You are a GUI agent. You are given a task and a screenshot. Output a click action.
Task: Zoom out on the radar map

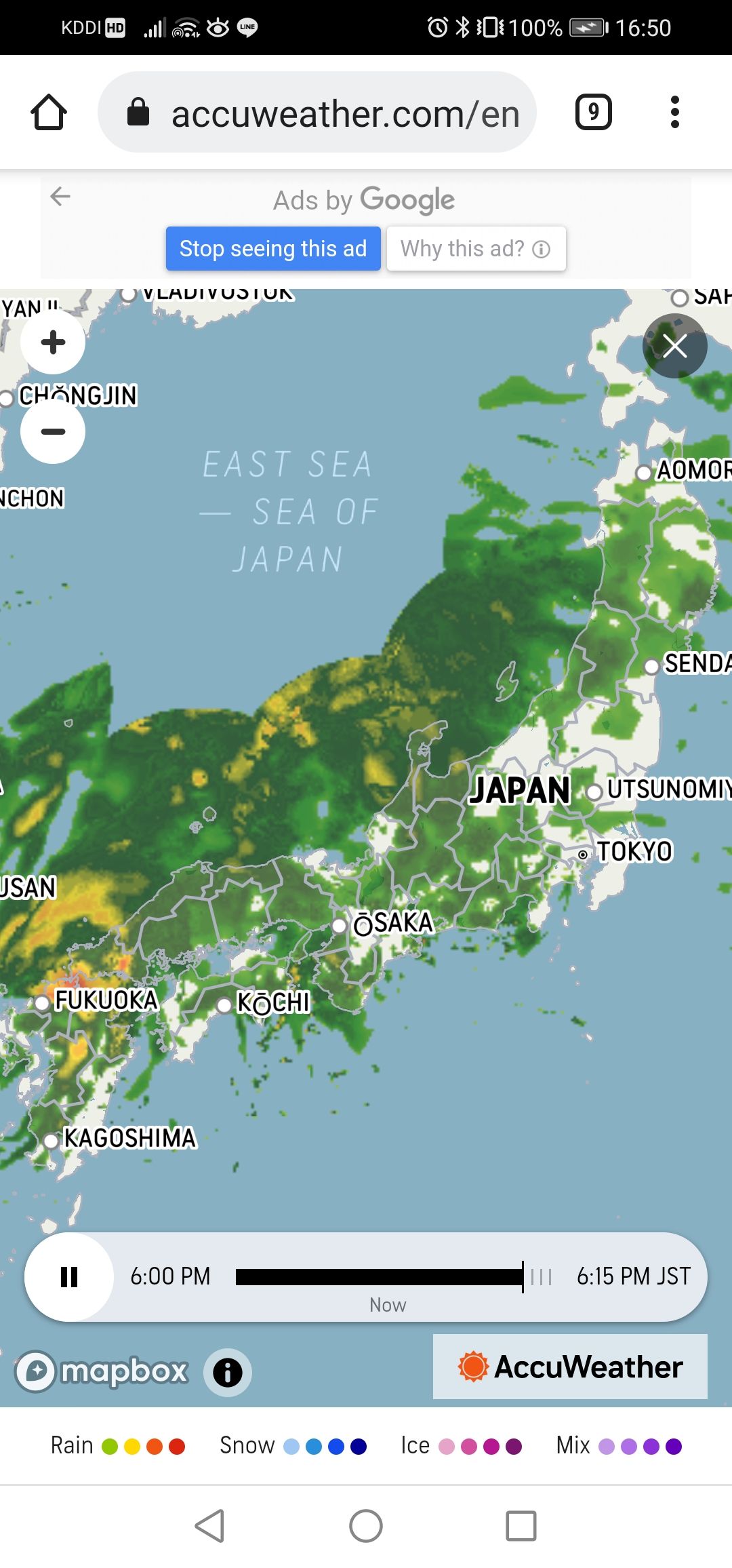tap(53, 431)
